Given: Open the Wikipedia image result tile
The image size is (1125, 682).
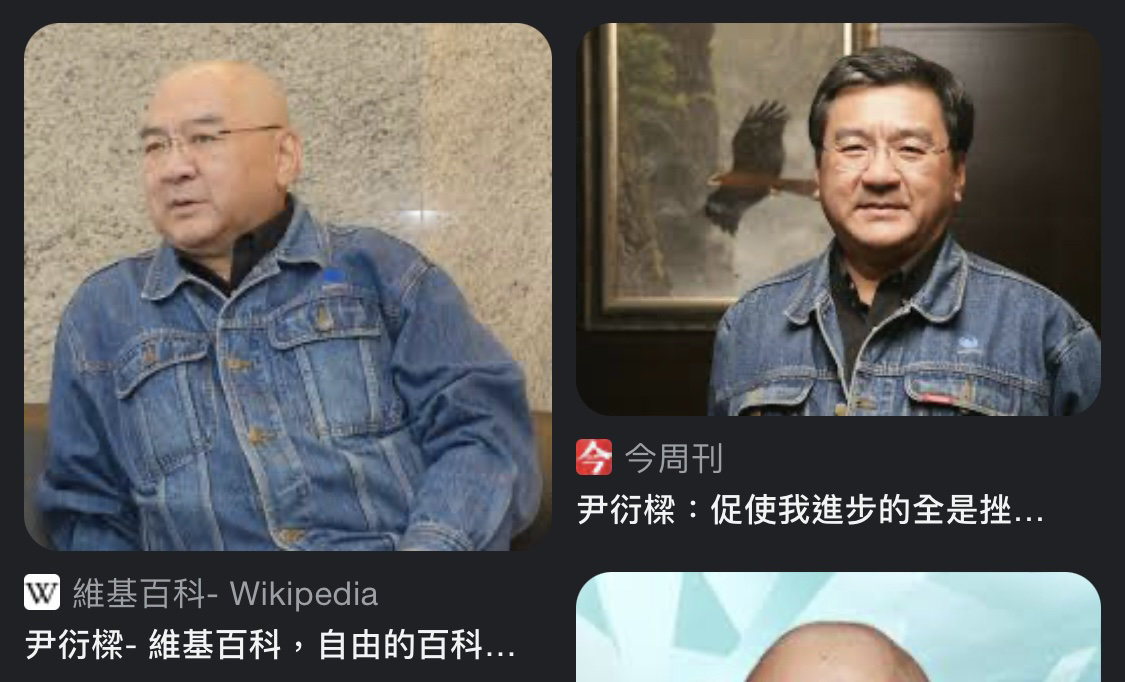Looking at the screenshot, I should [288, 286].
